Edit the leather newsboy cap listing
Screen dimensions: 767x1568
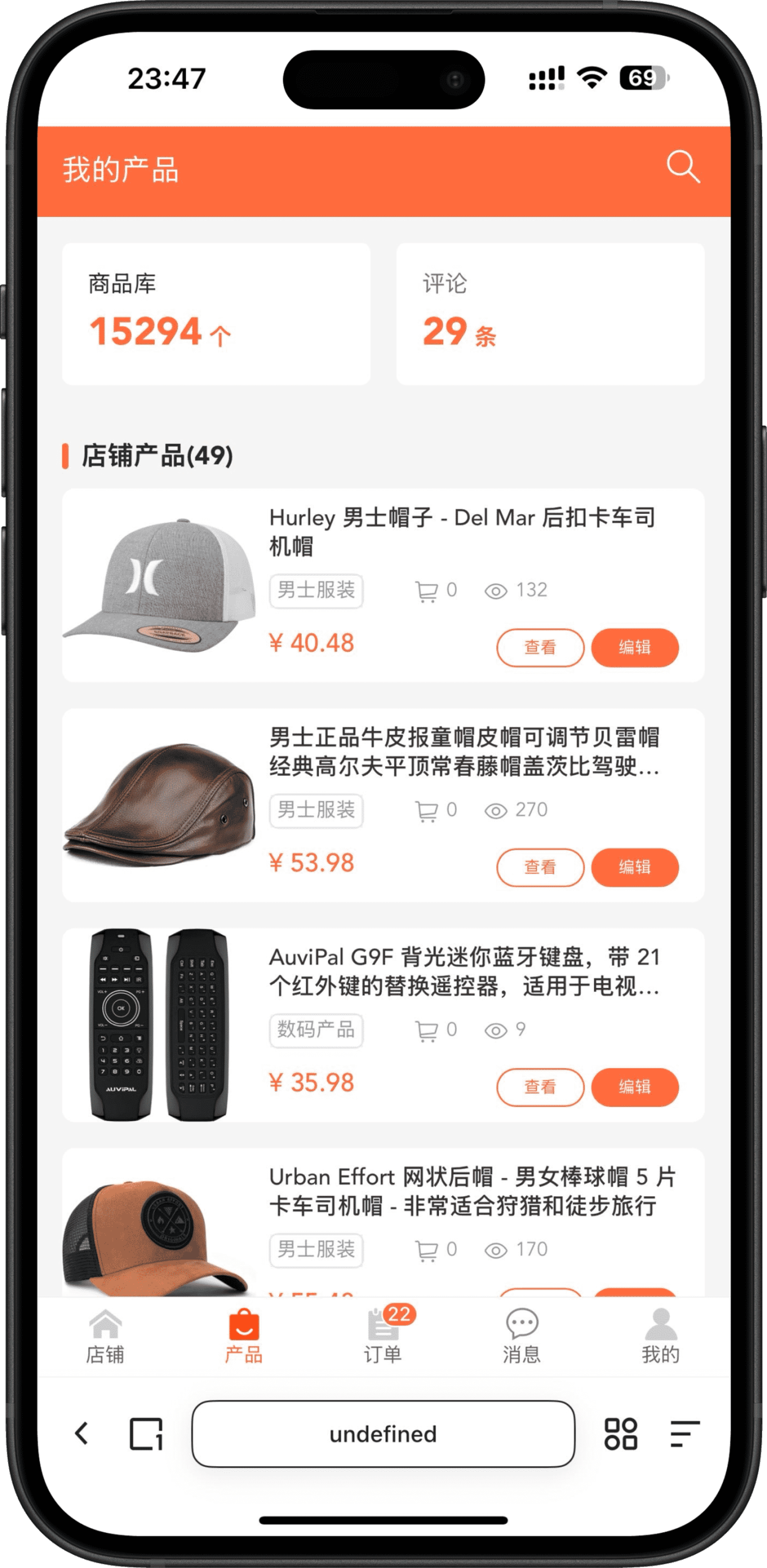[x=635, y=867]
